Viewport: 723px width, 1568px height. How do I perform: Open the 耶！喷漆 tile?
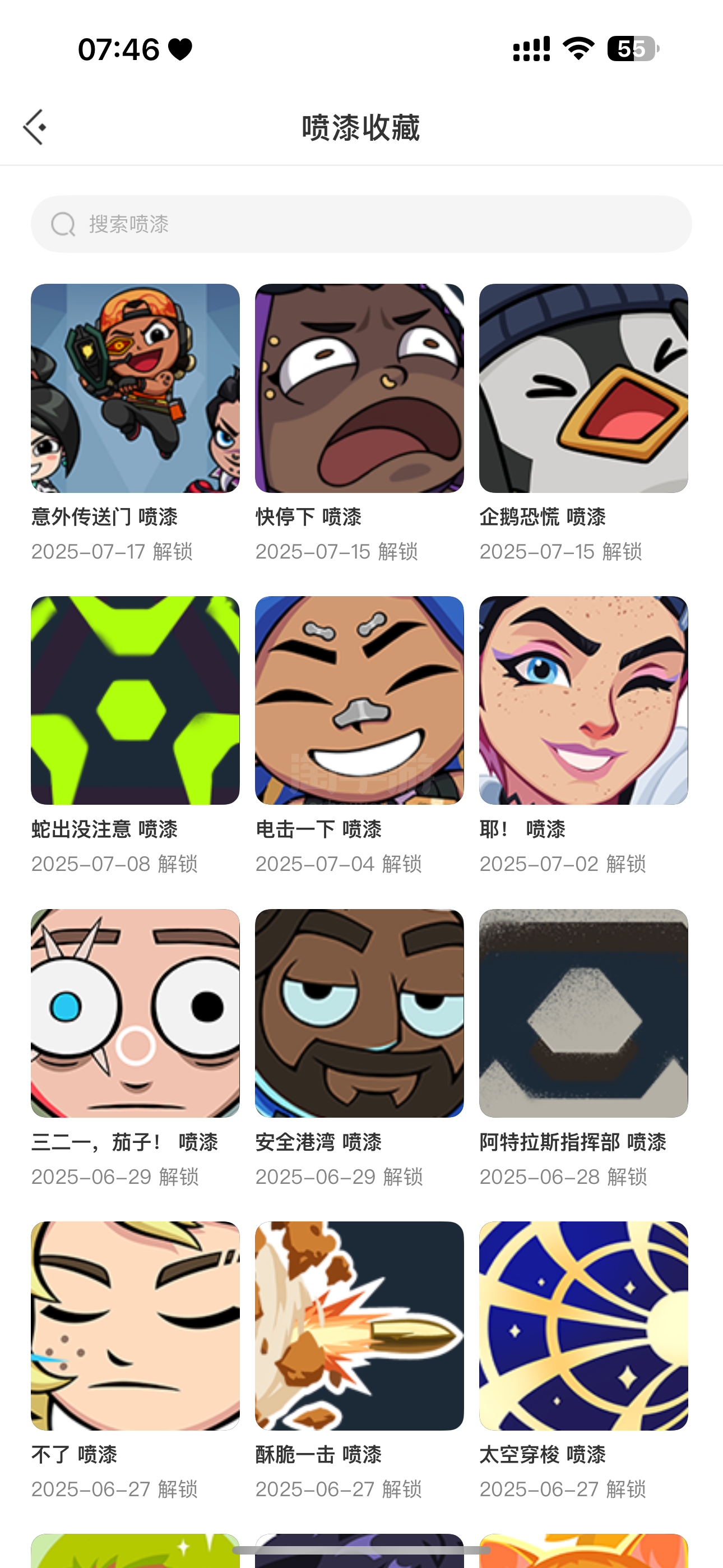point(583,700)
